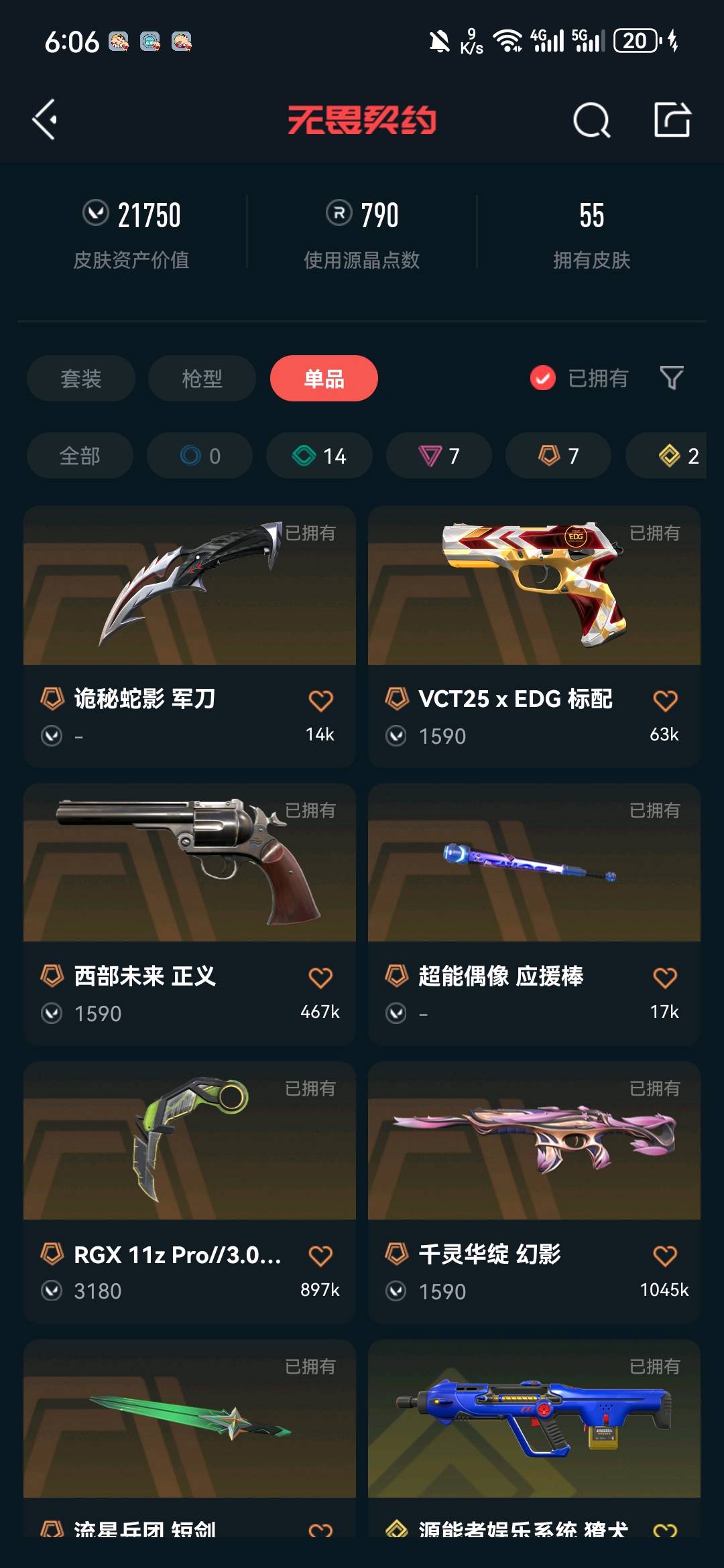
Task: Favorite the VCT25 x EDG 标配 skin
Action: pos(665,701)
